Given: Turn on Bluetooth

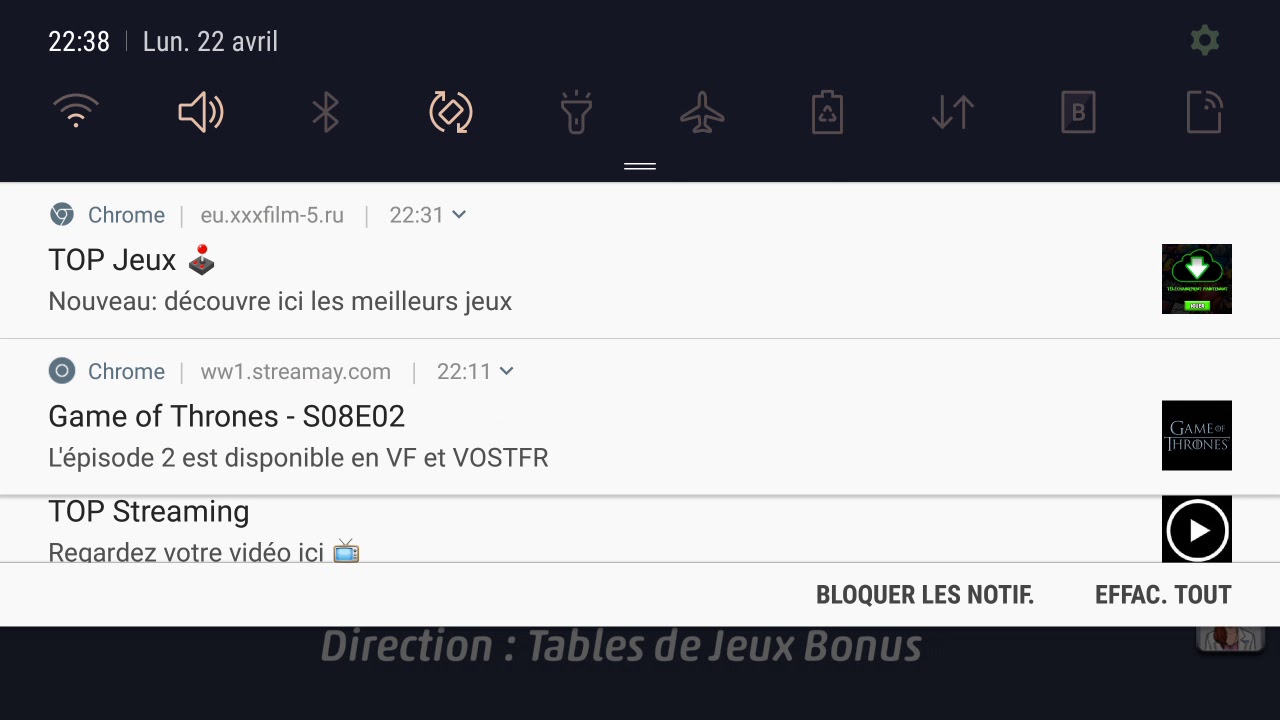Looking at the screenshot, I should coord(326,112).
